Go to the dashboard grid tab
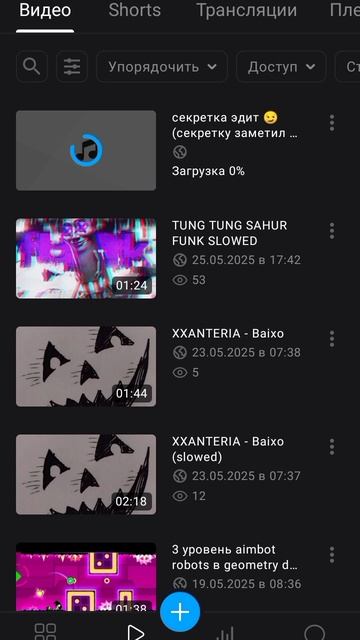This screenshot has width=360, height=640. point(45,631)
